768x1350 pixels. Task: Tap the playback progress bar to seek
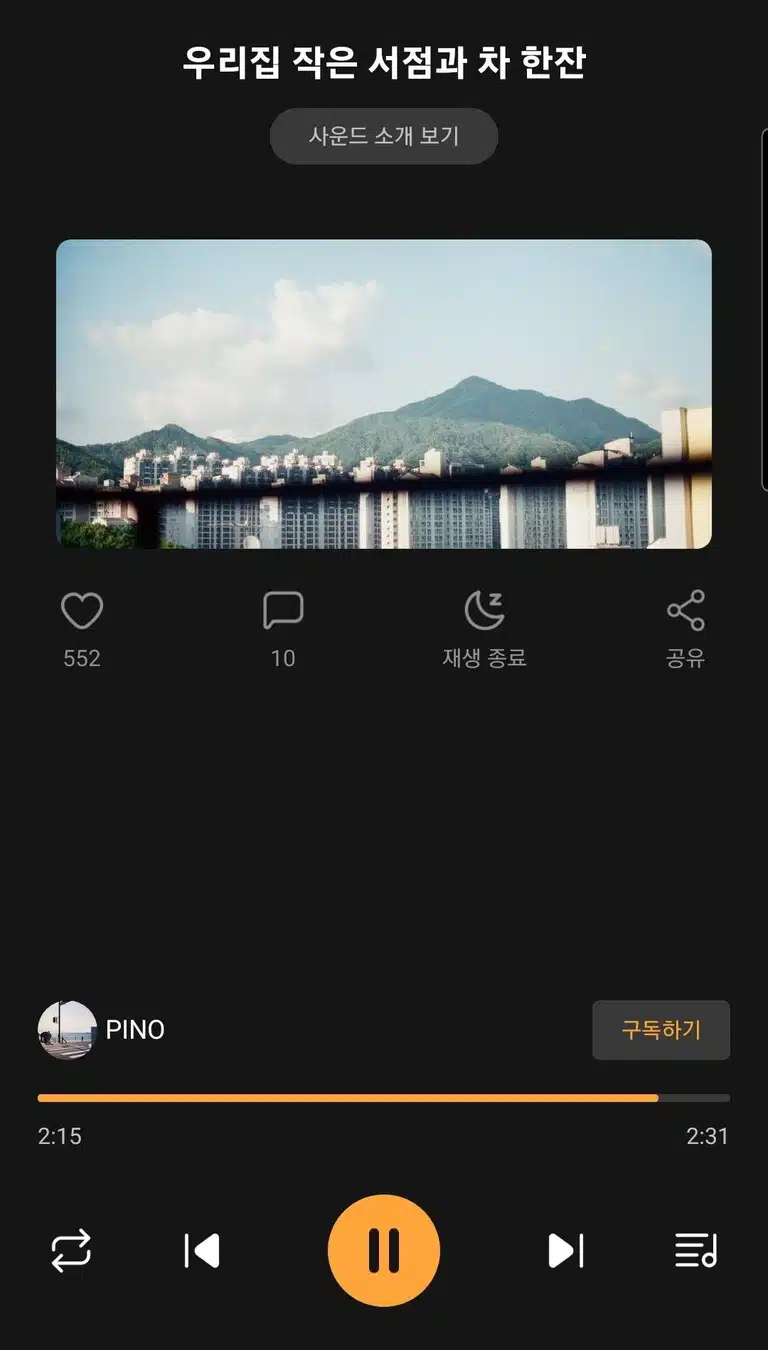click(384, 1098)
